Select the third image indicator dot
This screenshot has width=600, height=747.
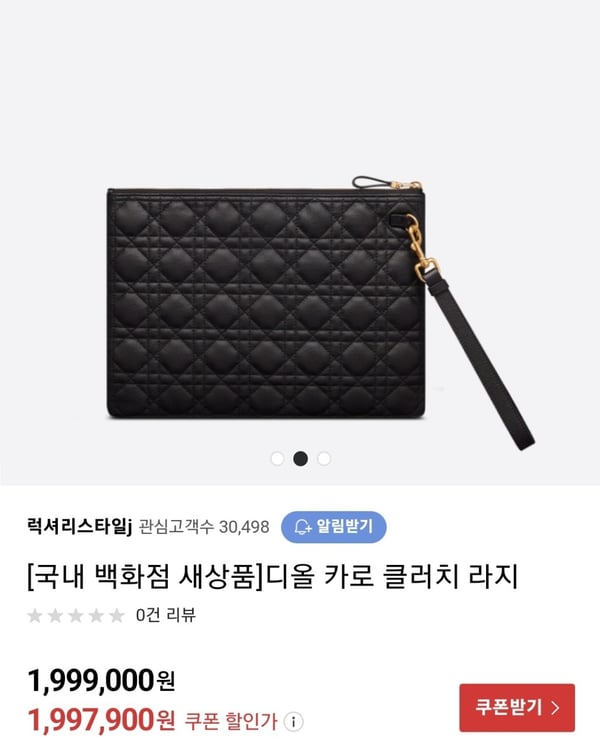323,459
